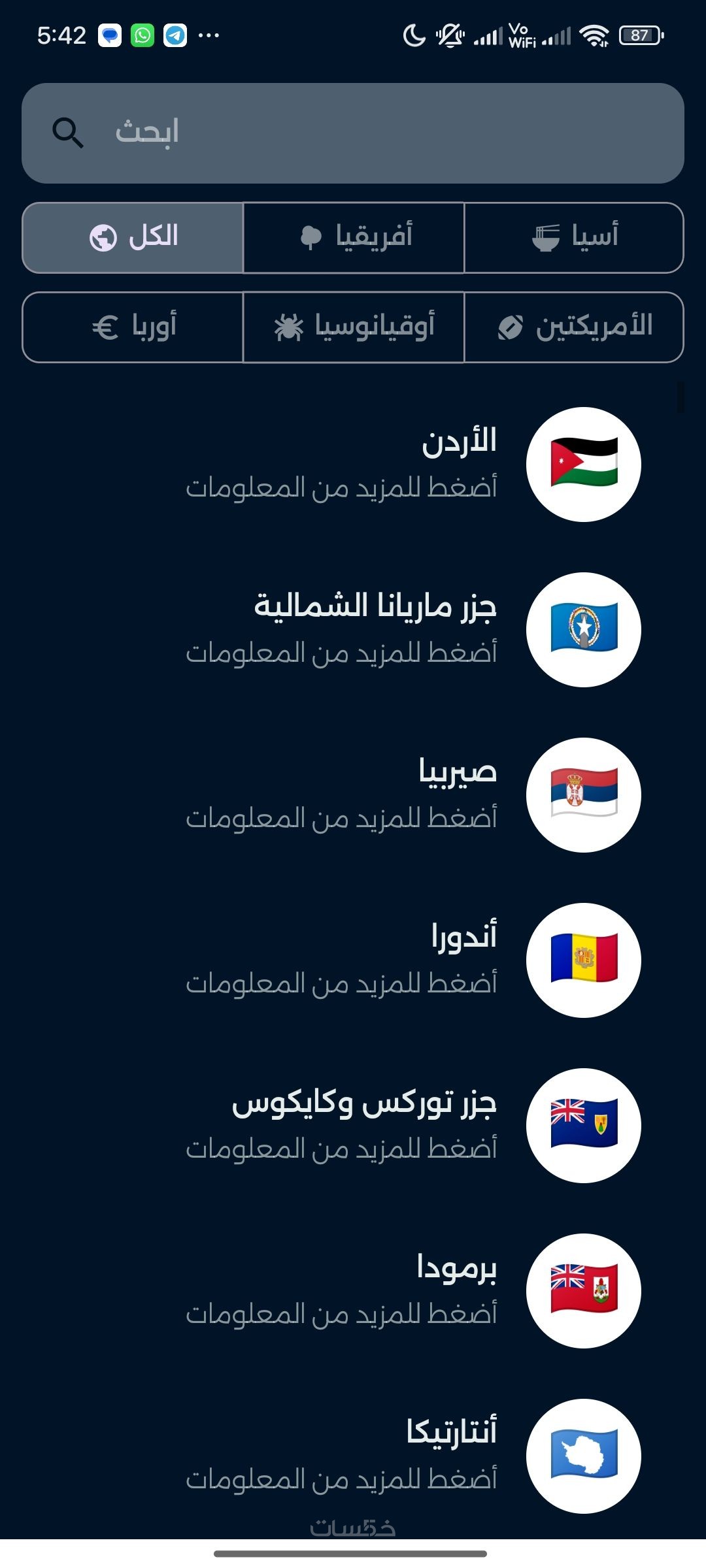706x1568 pixels.
Task: Switch to the أفريقيا filter
Action: click(354, 237)
